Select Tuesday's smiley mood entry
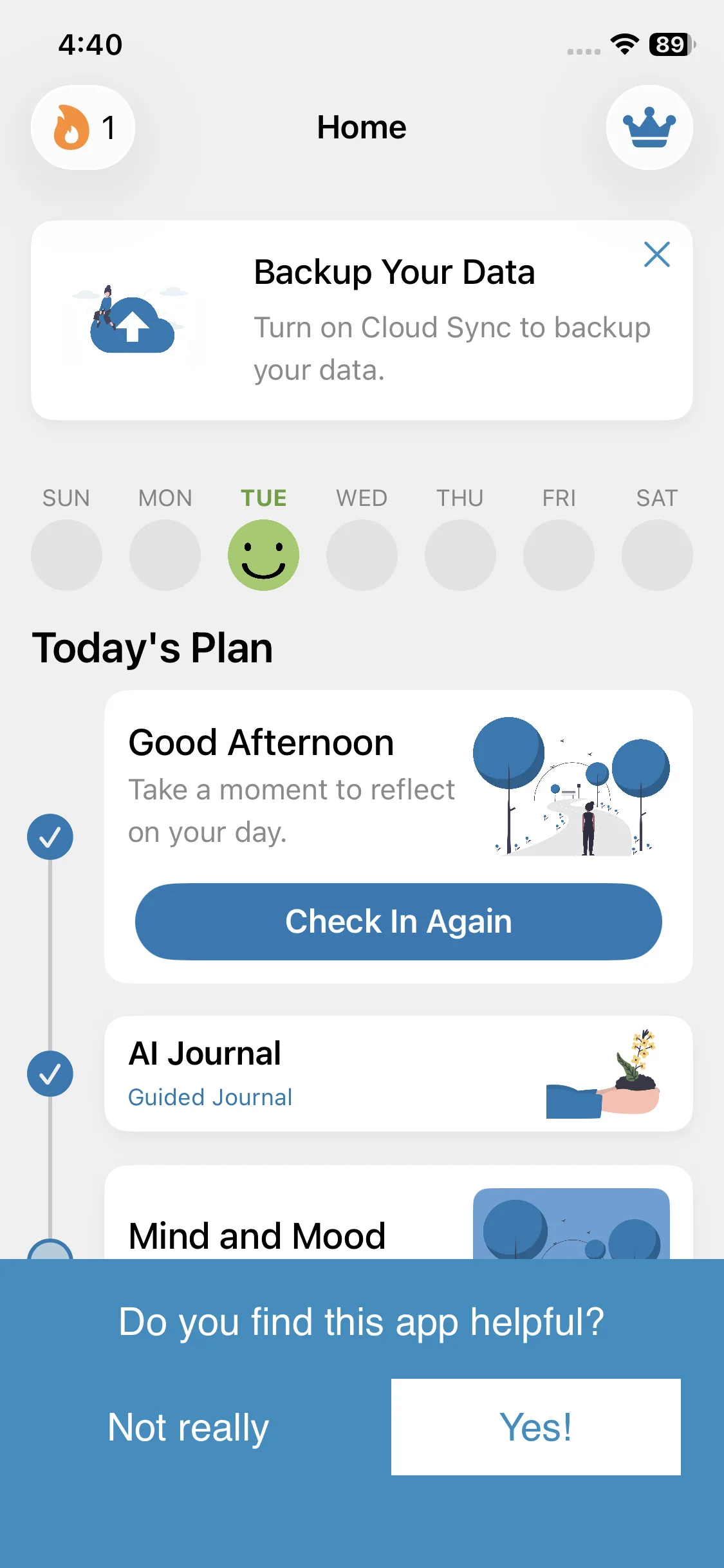The image size is (724, 1568). tap(263, 555)
